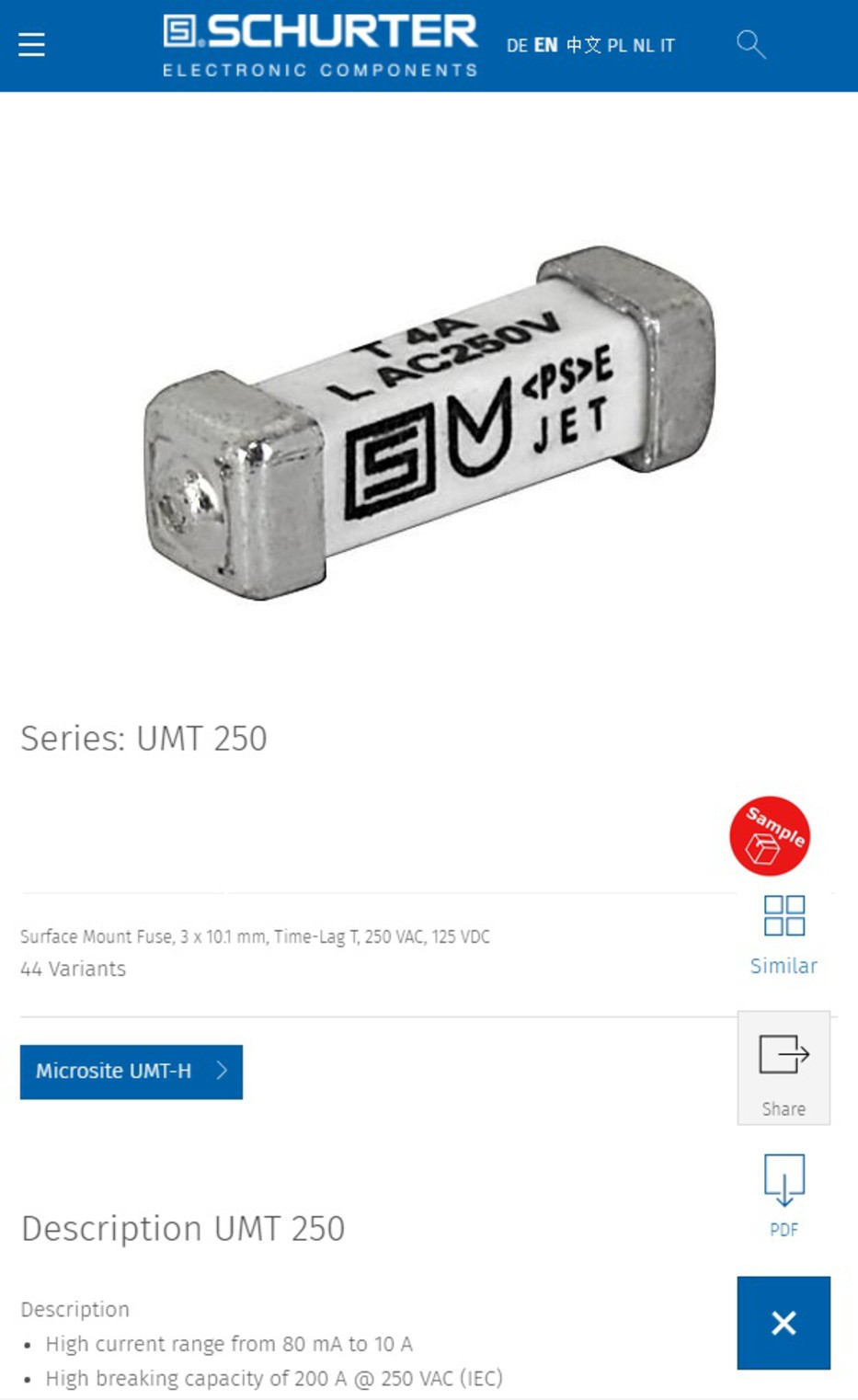This screenshot has width=858, height=1400.
Task: Close the floating action panel
Action: pyautogui.click(x=784, y=1323)
